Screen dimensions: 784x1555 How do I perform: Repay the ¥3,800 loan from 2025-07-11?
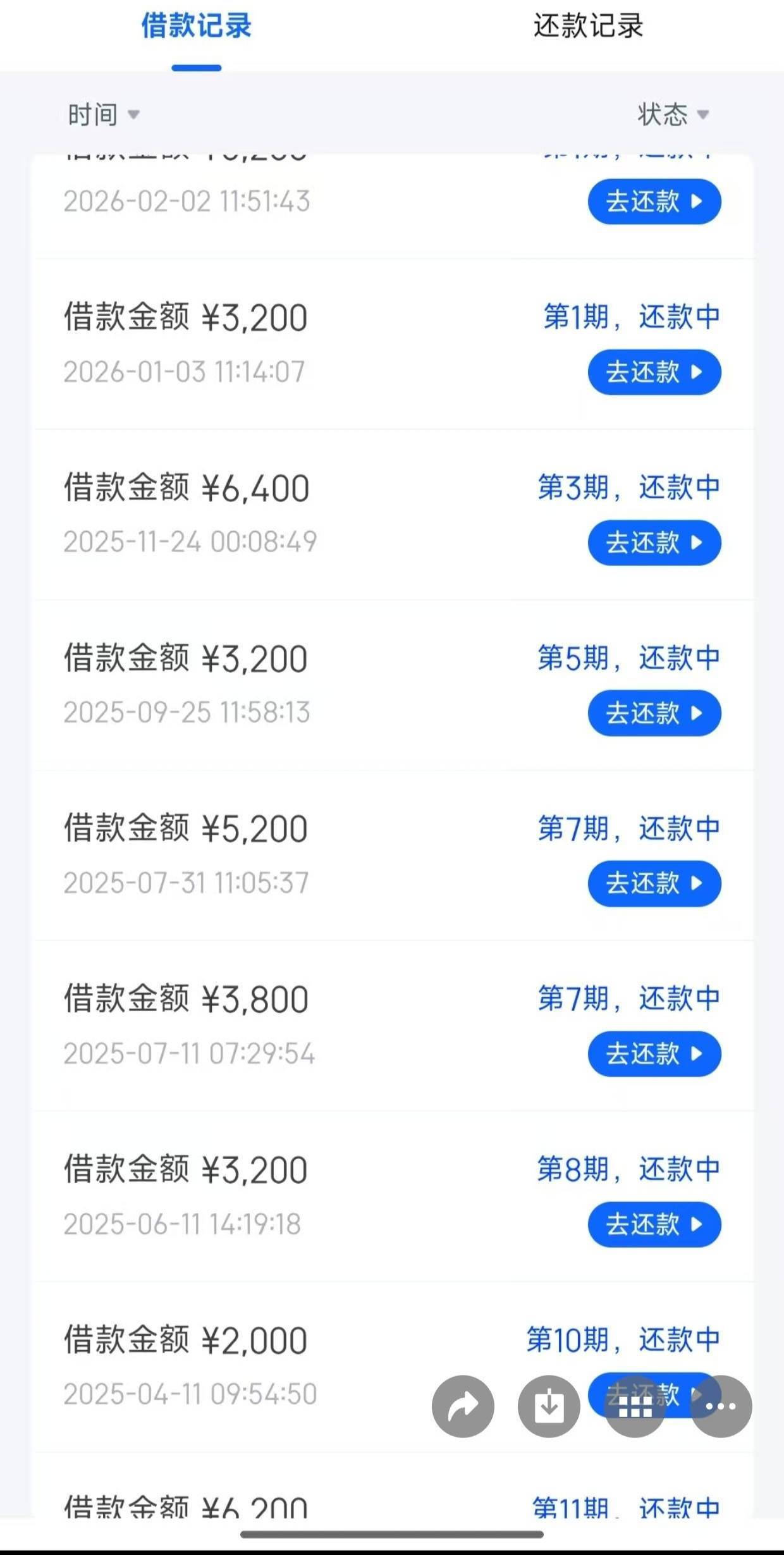pos(654,1054)
